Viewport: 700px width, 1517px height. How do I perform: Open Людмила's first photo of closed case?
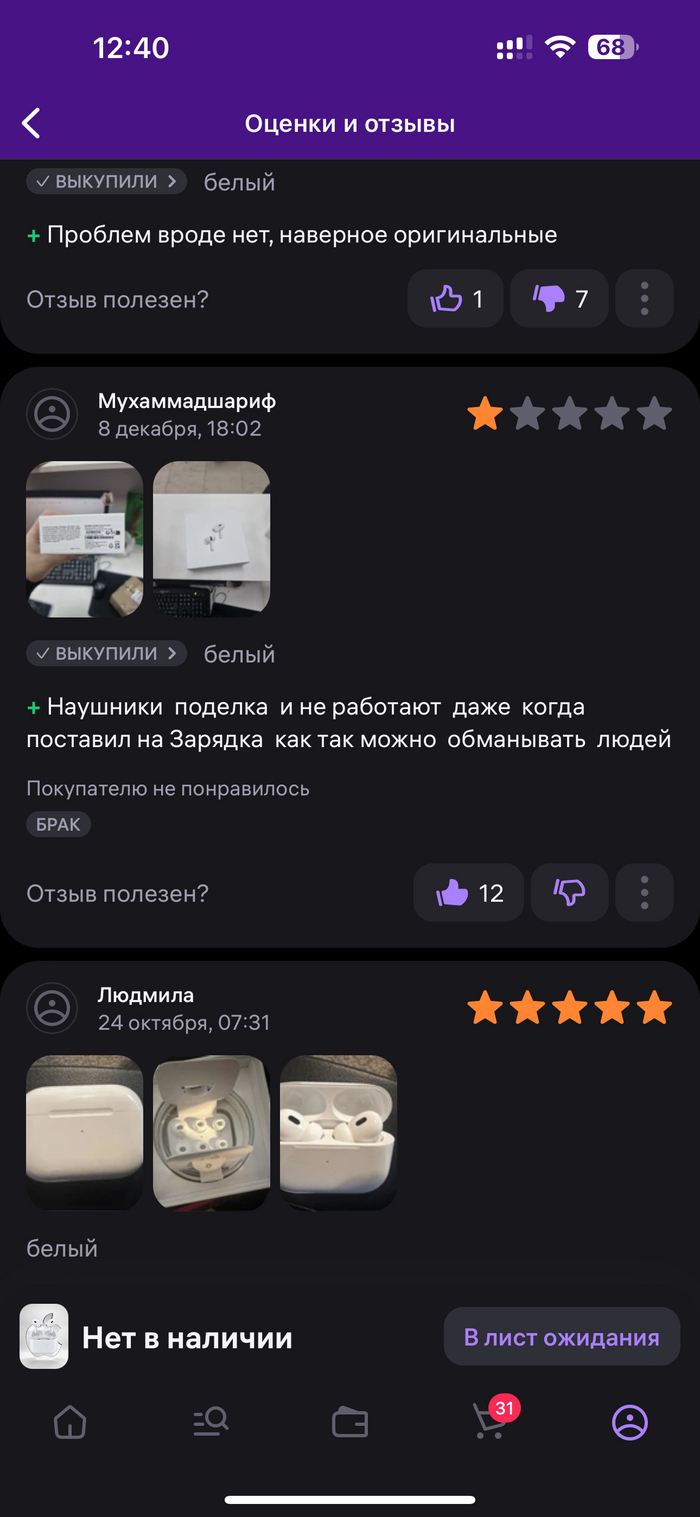coord(85,1132)
